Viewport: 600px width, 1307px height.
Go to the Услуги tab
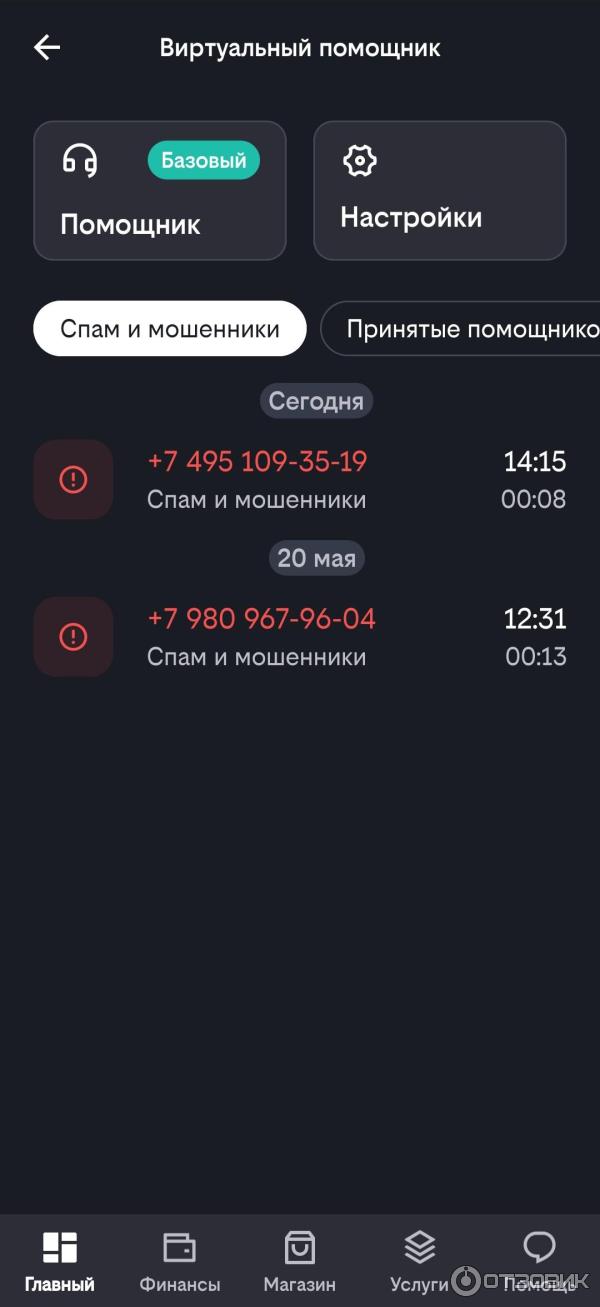[419, 1261]
